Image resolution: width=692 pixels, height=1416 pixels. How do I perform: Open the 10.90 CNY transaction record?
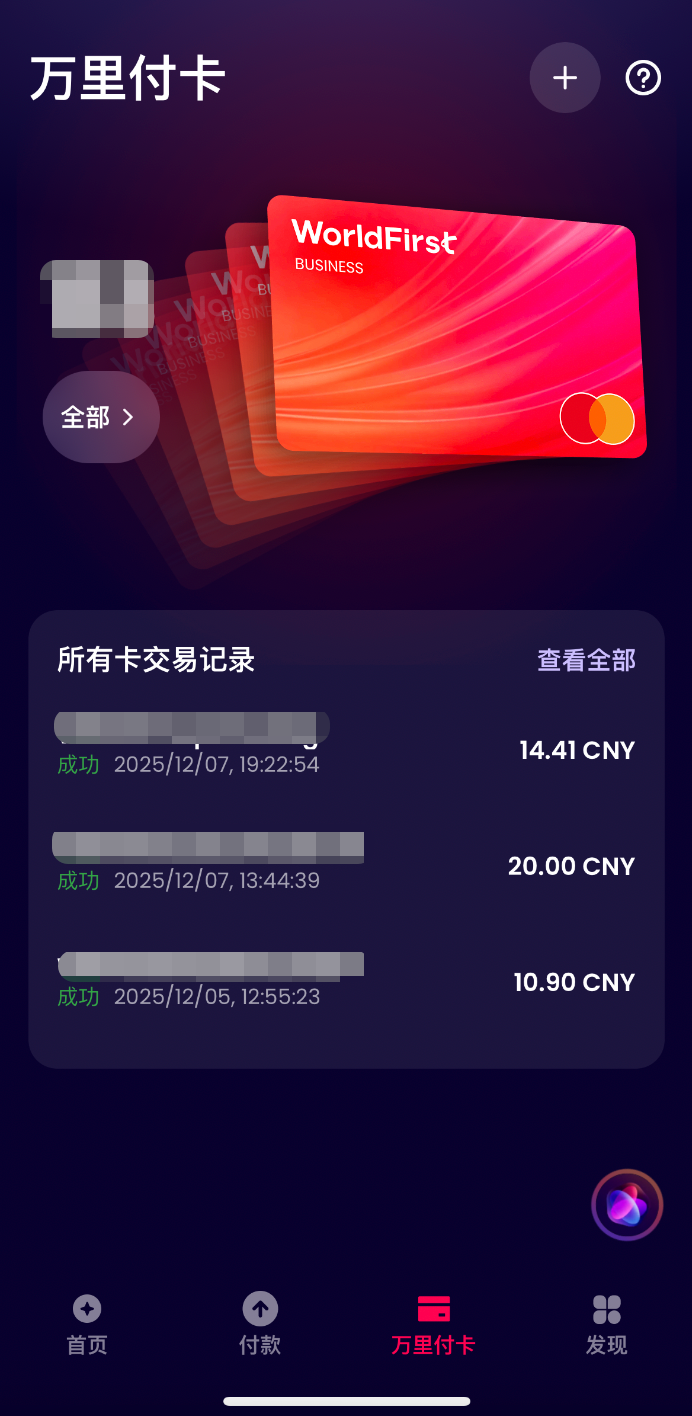[x=346, y=982]
